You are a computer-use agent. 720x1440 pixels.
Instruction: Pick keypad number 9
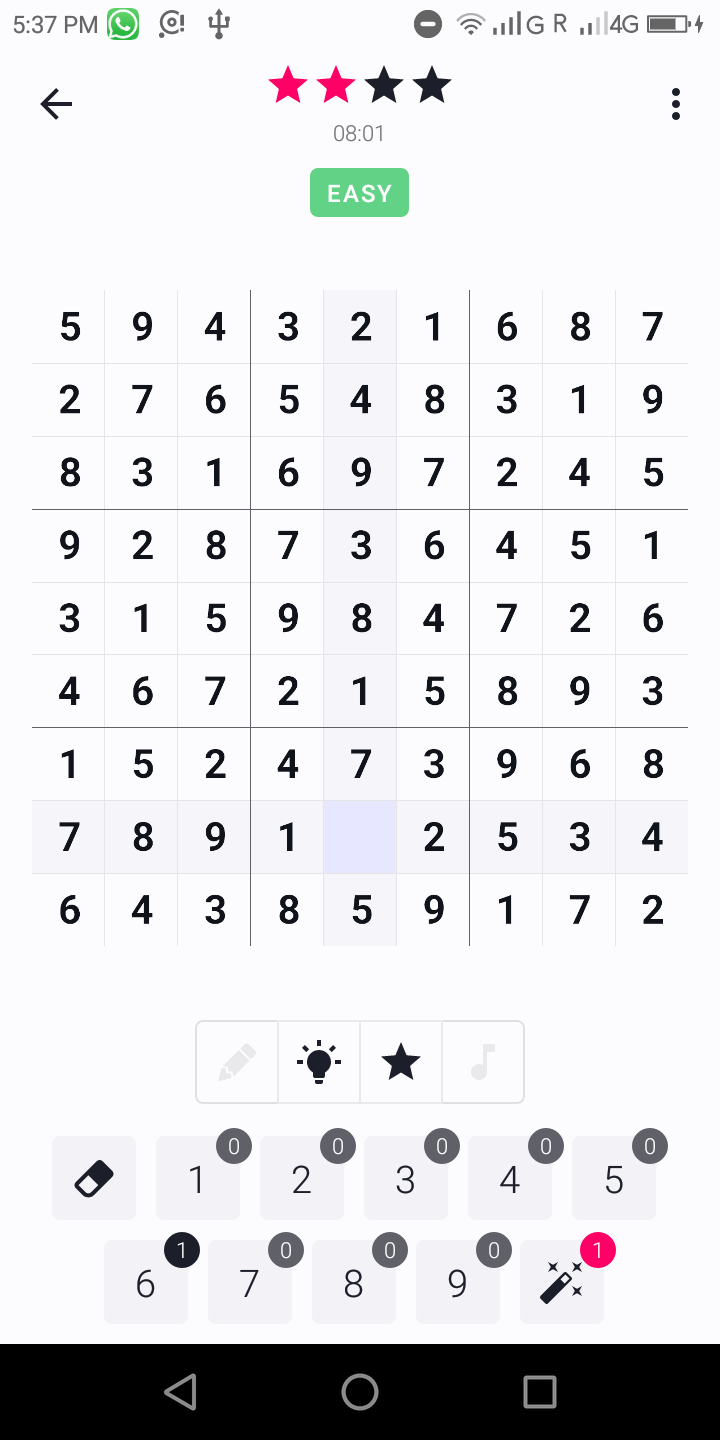(458, 1282)
